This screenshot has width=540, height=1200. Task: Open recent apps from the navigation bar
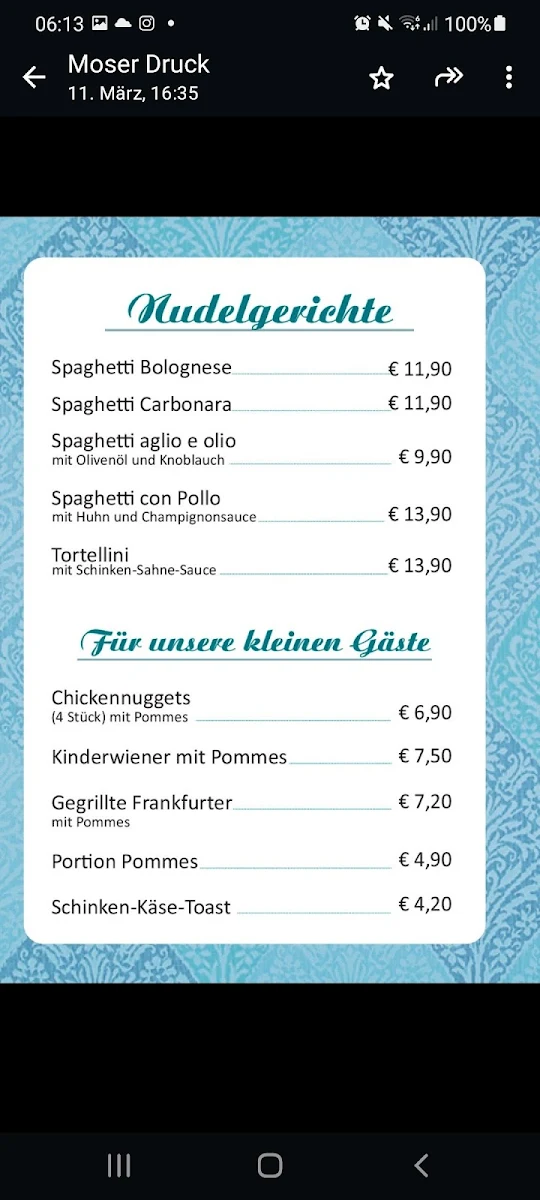119,1165
